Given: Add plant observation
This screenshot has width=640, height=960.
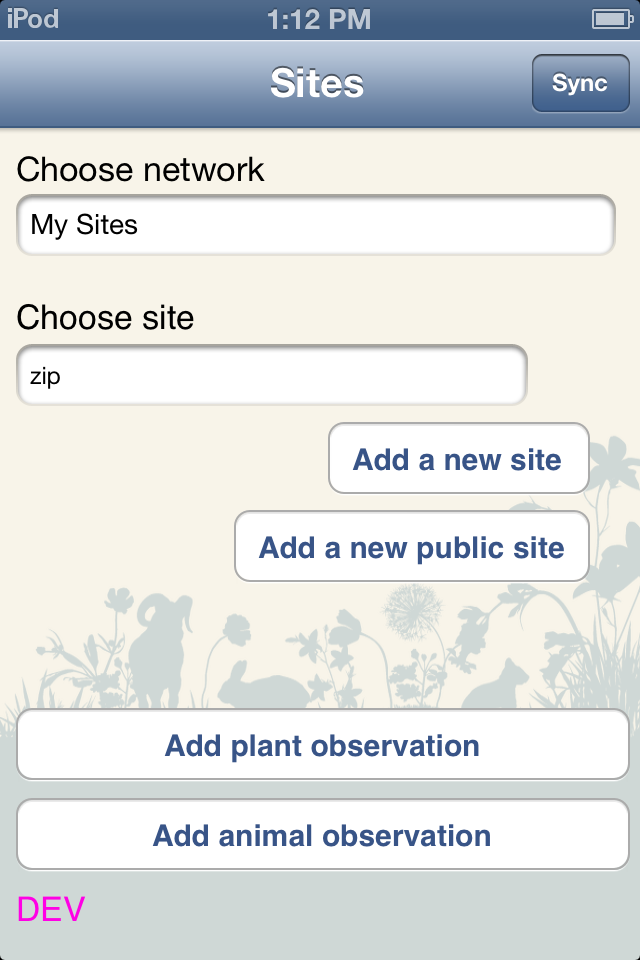Looking at the screenshot, I should (322, 746).
